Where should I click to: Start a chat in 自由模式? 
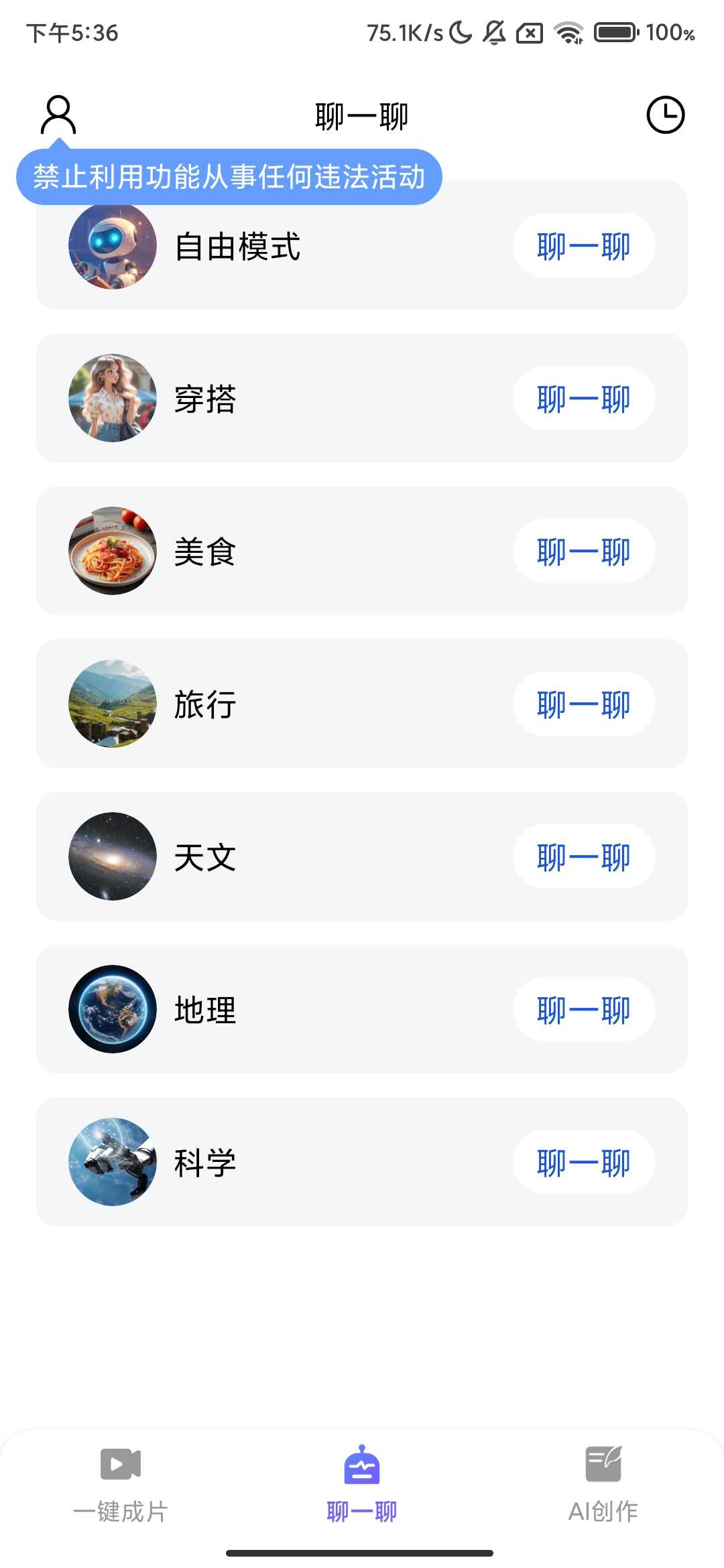point(584,245)
